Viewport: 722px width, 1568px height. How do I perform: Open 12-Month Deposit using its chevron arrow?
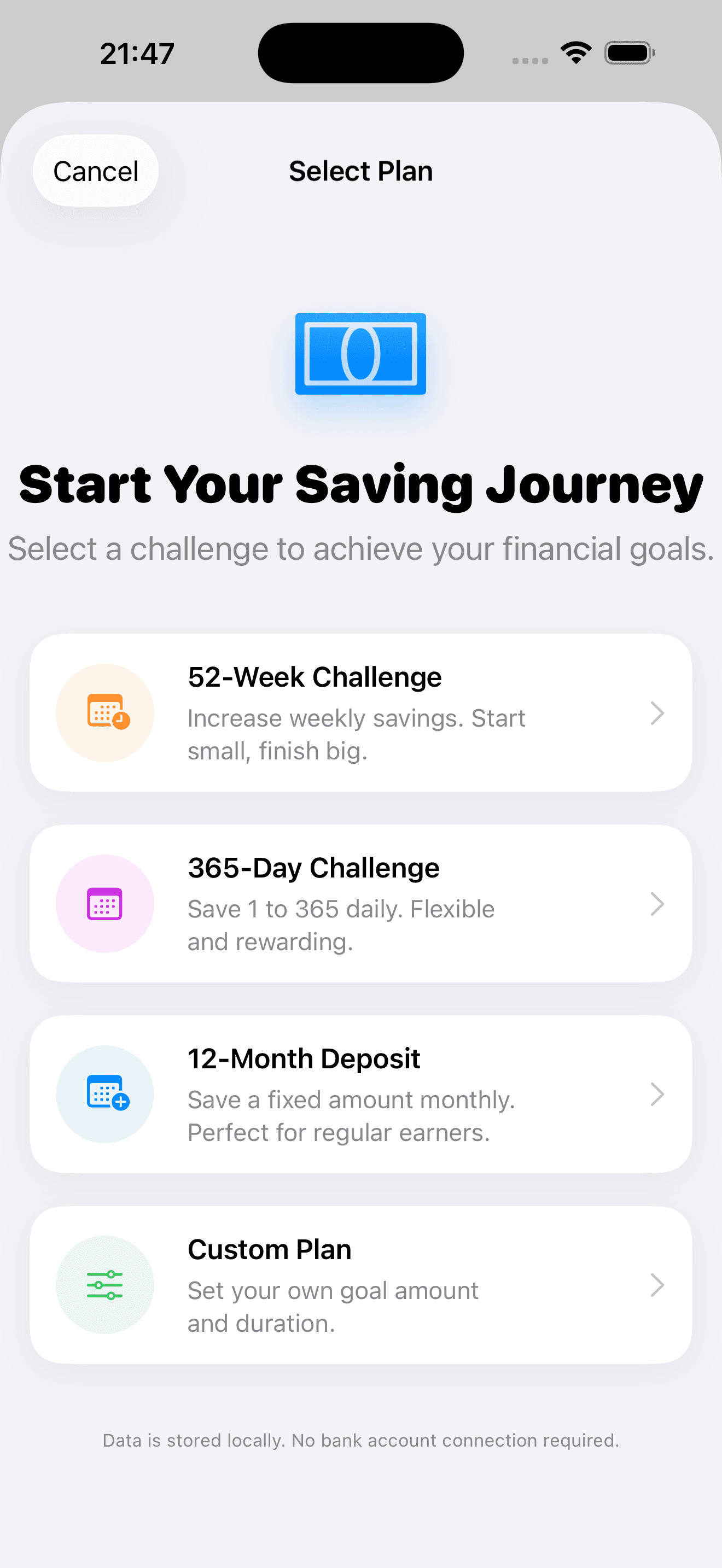(657, 1094)
